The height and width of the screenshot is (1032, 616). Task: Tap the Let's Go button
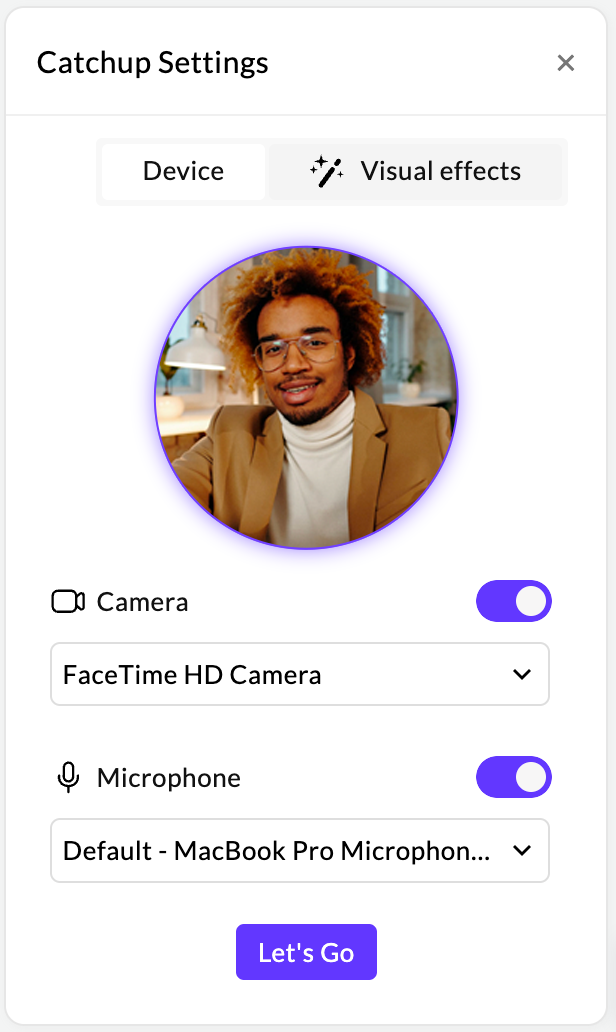pyautogui.click(x=306, y=952)
